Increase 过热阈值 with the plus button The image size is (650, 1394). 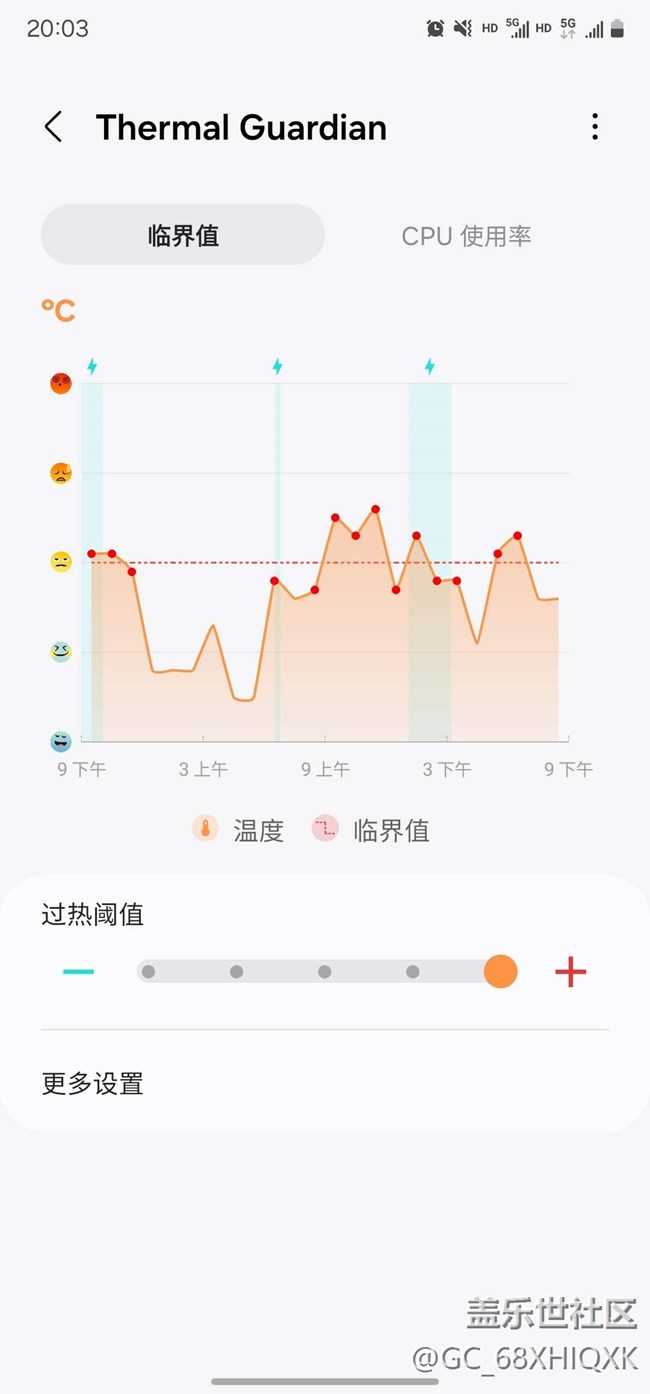point(570,972)
